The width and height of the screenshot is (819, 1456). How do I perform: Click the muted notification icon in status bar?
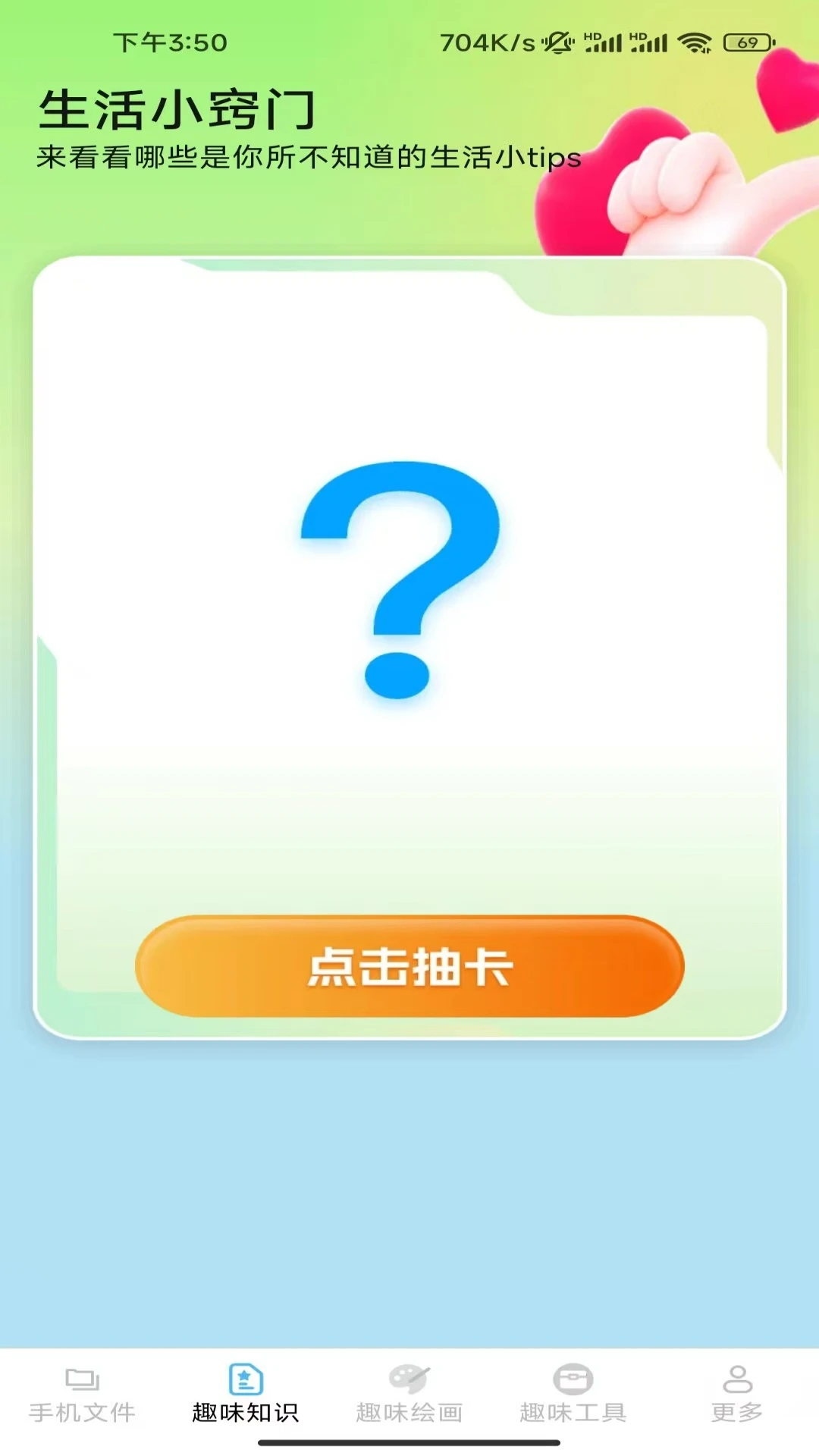556,42
